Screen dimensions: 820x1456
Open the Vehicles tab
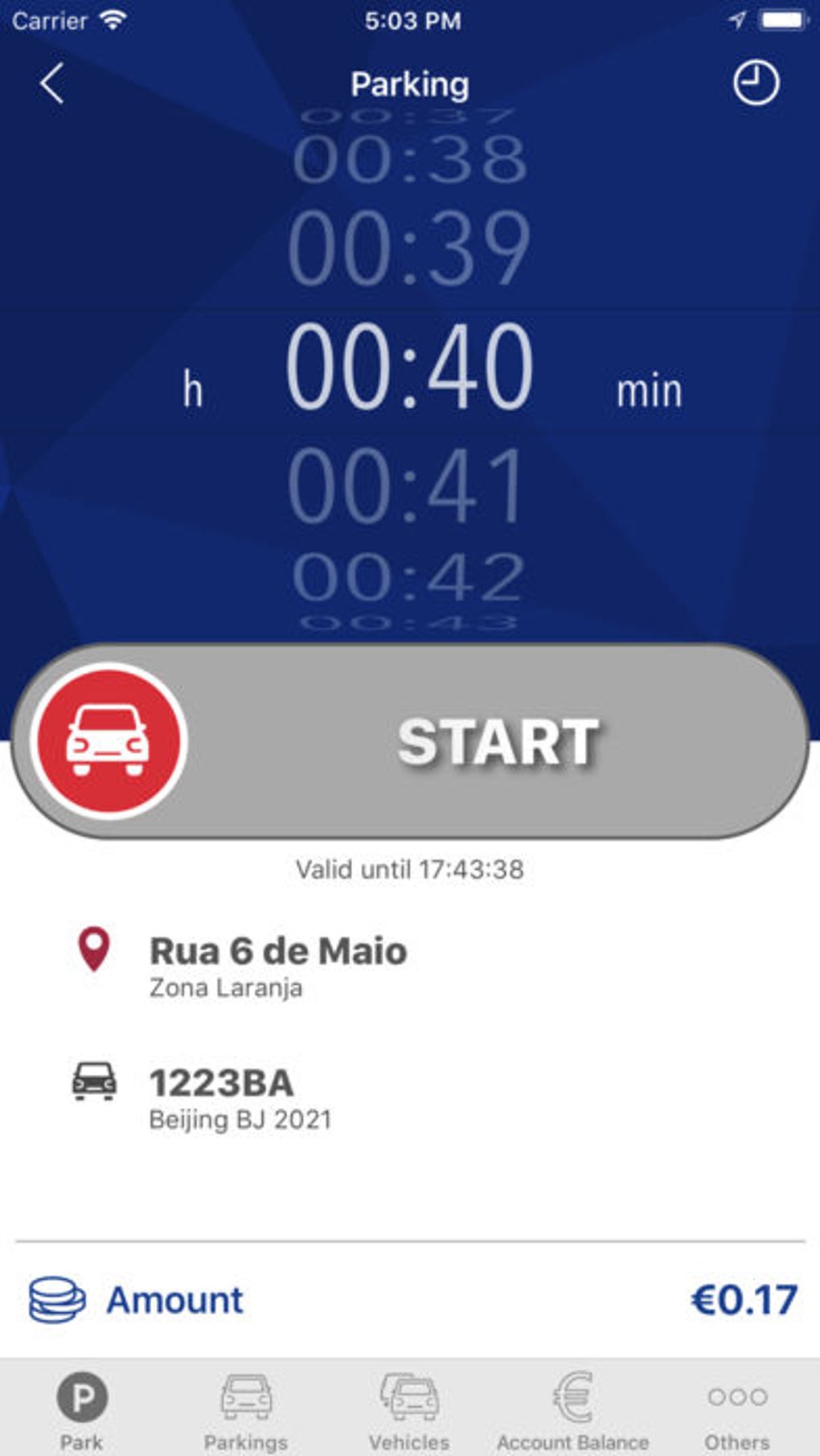(x=409, y=1410)
